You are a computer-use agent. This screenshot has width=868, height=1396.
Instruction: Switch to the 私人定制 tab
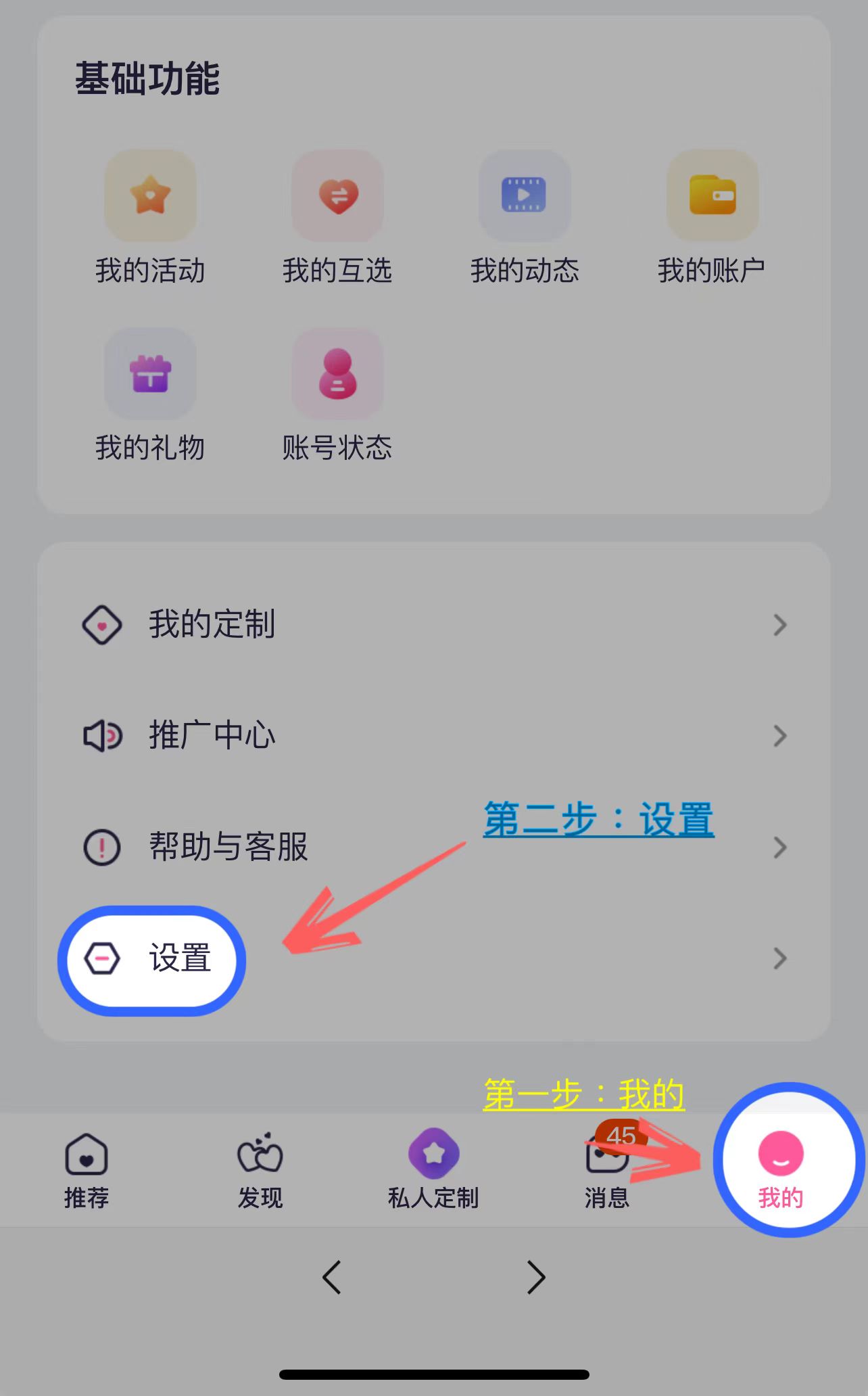click(433, 1171)
